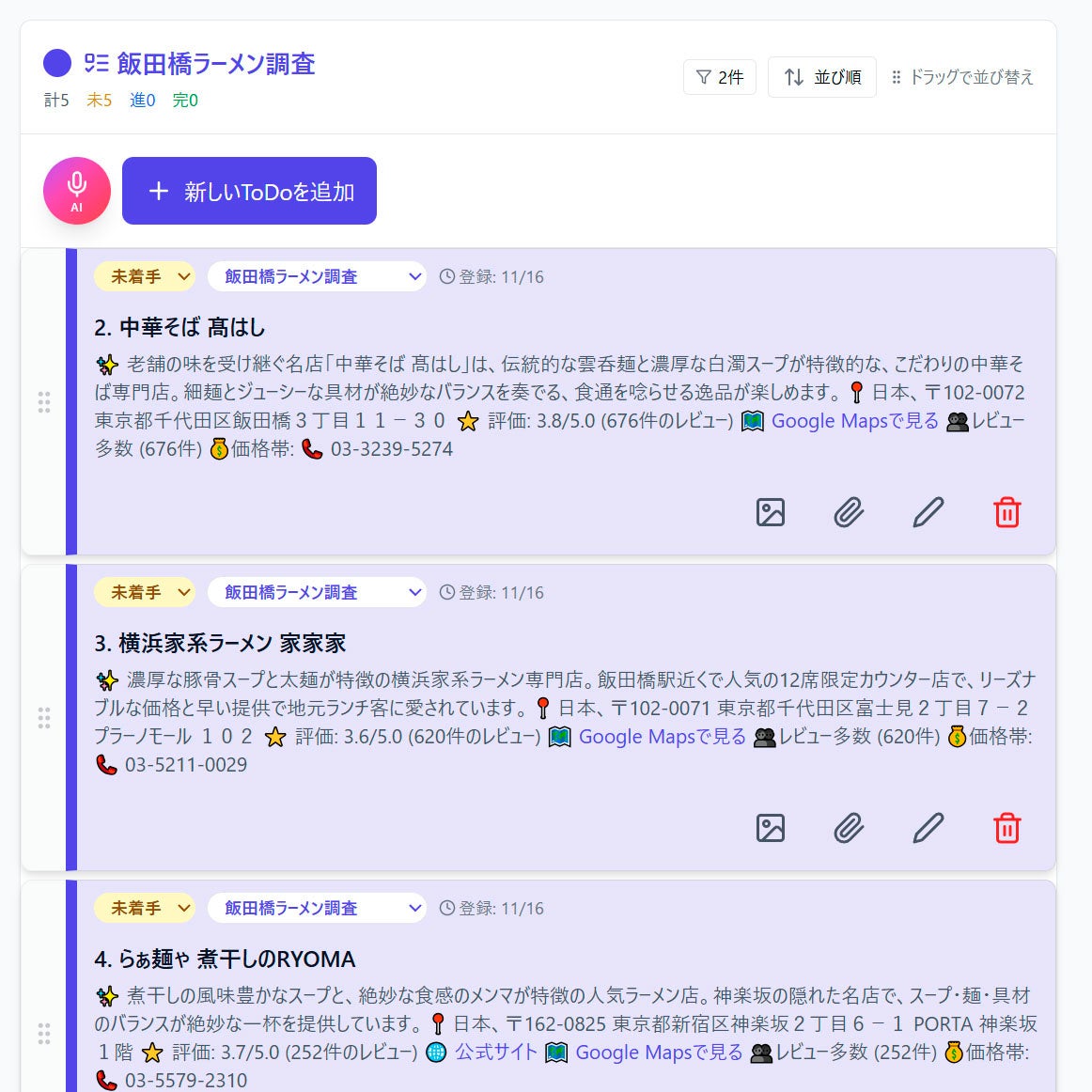Open Google Maps link for 横浜家系ラーメン 家家家
Image resolution: width=1092 pixels, height=1092 pixels.
coord(662,737)
